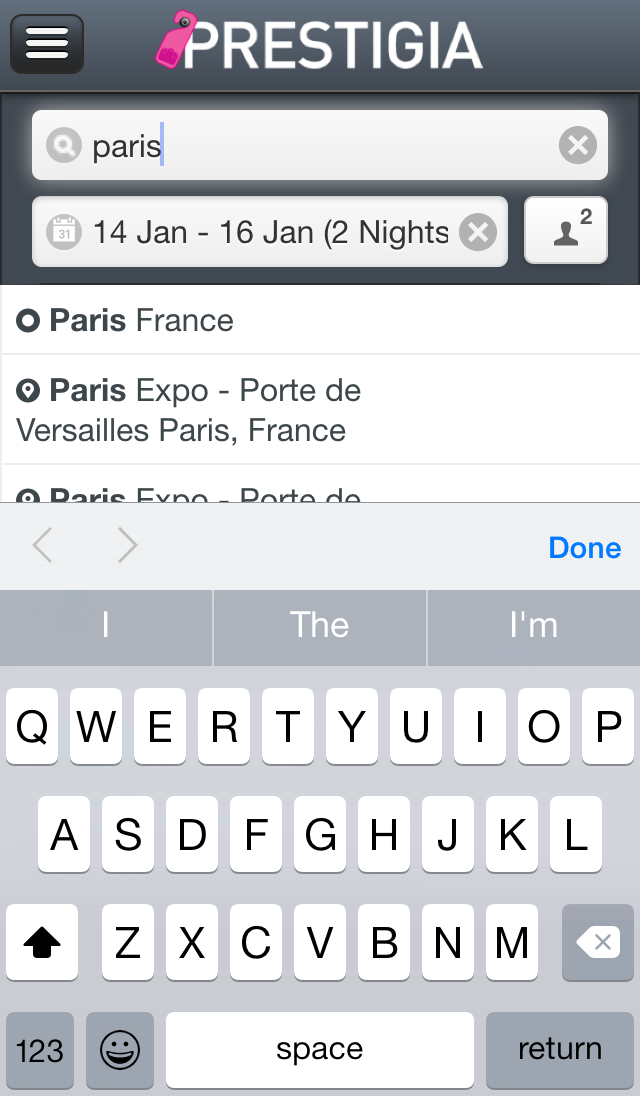
Task: Open the hamburger drawer menu
Action: [47, 45]
